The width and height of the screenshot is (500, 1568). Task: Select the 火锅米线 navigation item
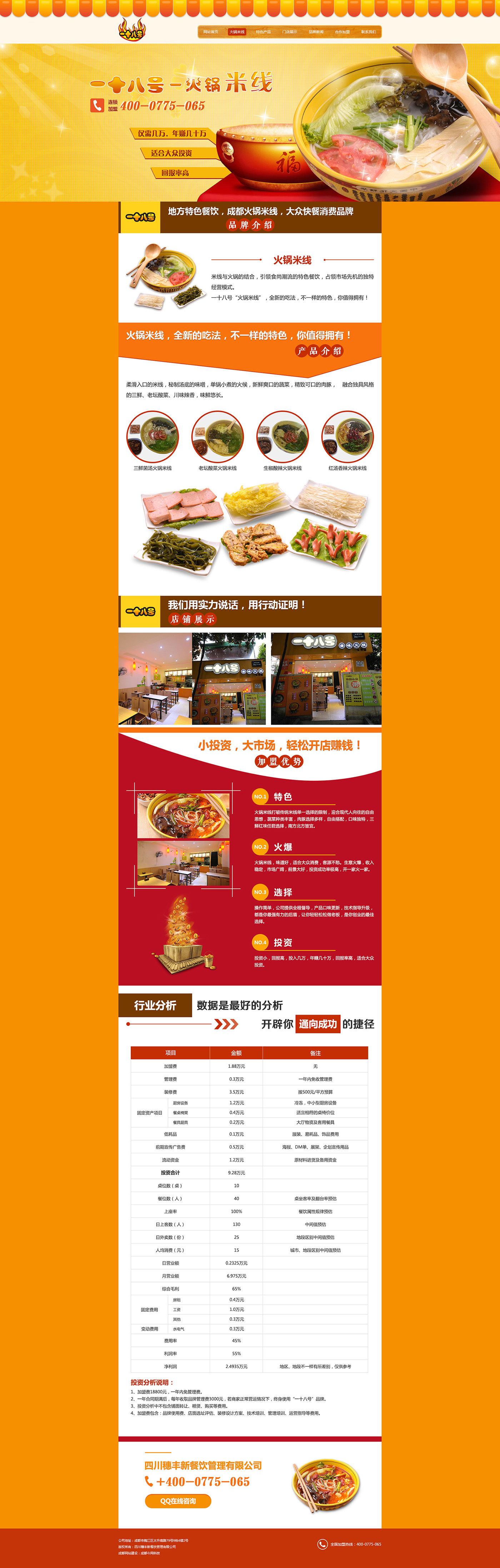[237, 32]
